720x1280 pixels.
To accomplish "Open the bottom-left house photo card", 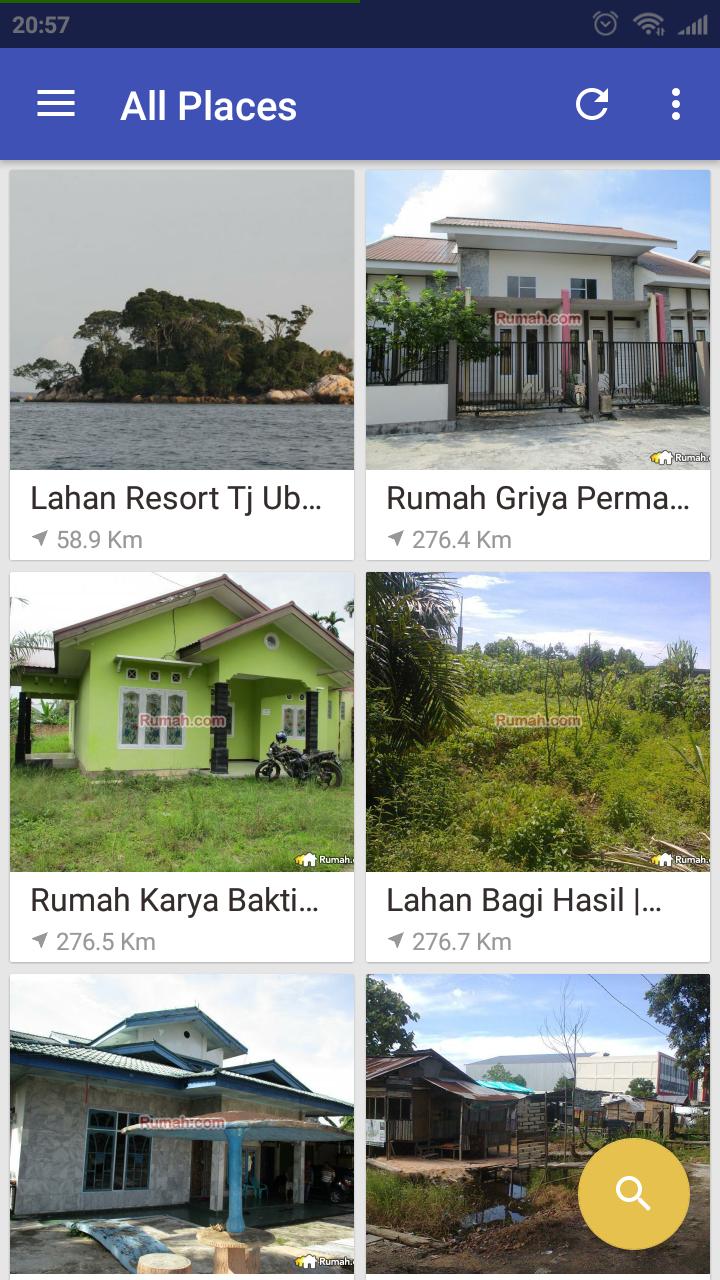I will pyautogui.click(x=182, y=1120).
